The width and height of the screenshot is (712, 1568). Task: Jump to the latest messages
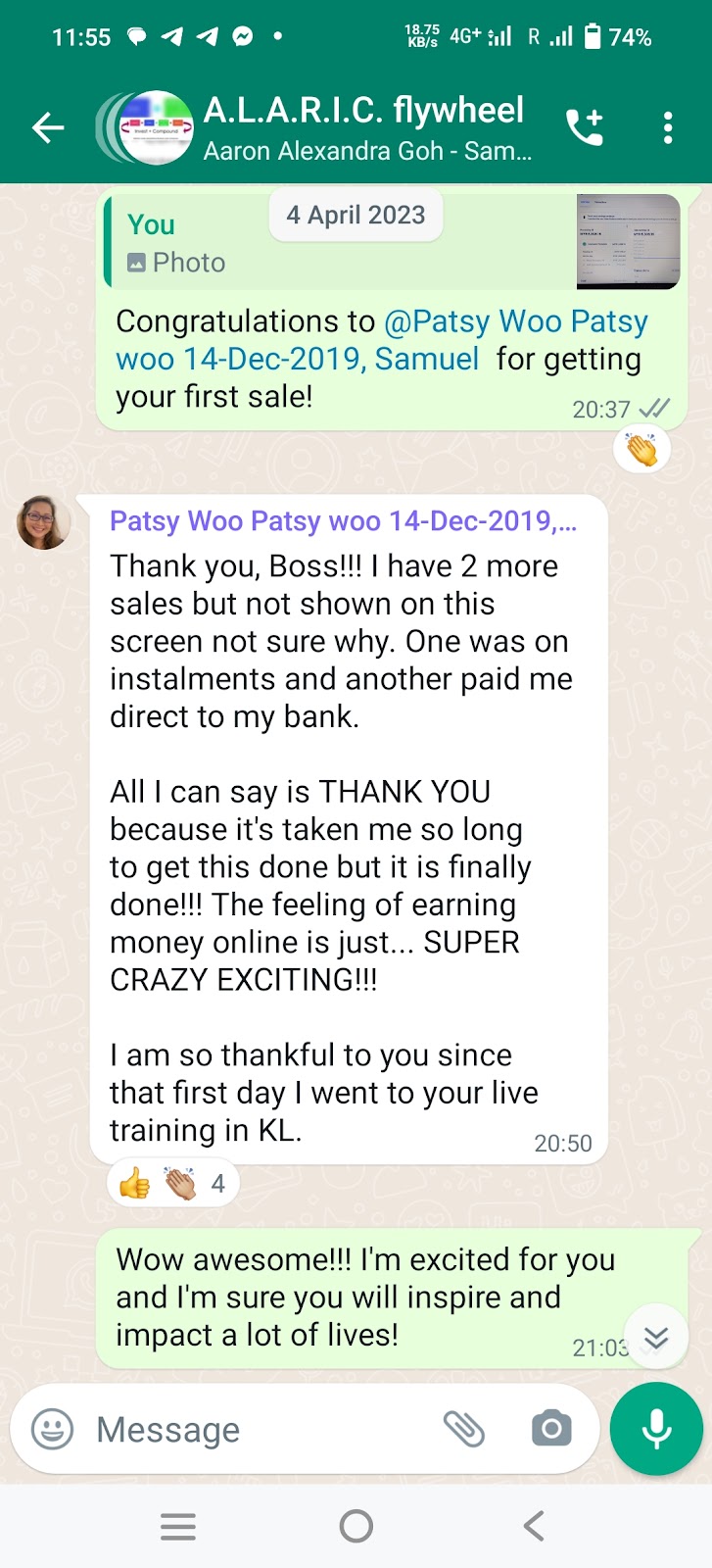656,1337
